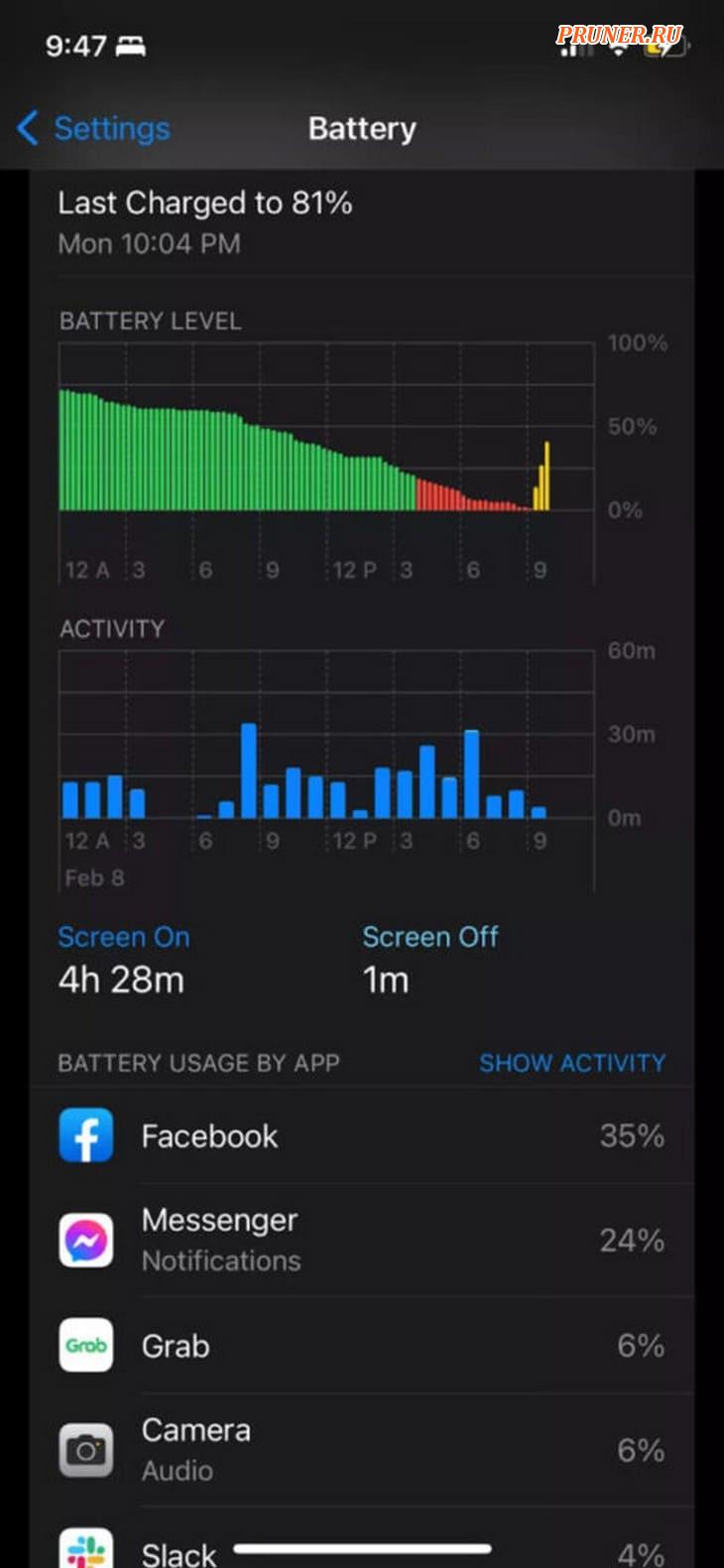The image size is (724, 1568).
Task: Open Facebook battery usage row
Action: pos(362,1136)
